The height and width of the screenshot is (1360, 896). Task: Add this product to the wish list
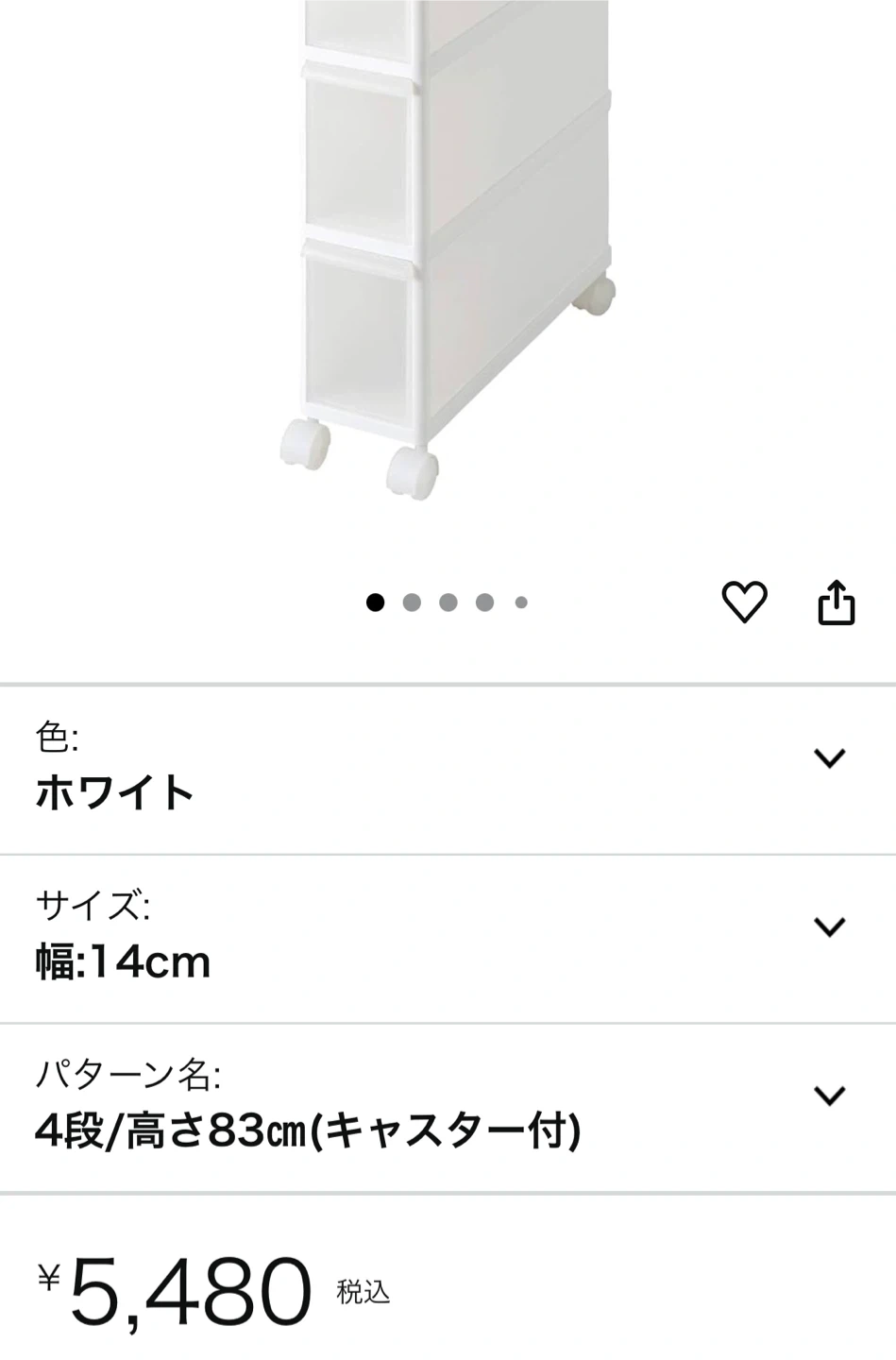[x=744, y=603]
